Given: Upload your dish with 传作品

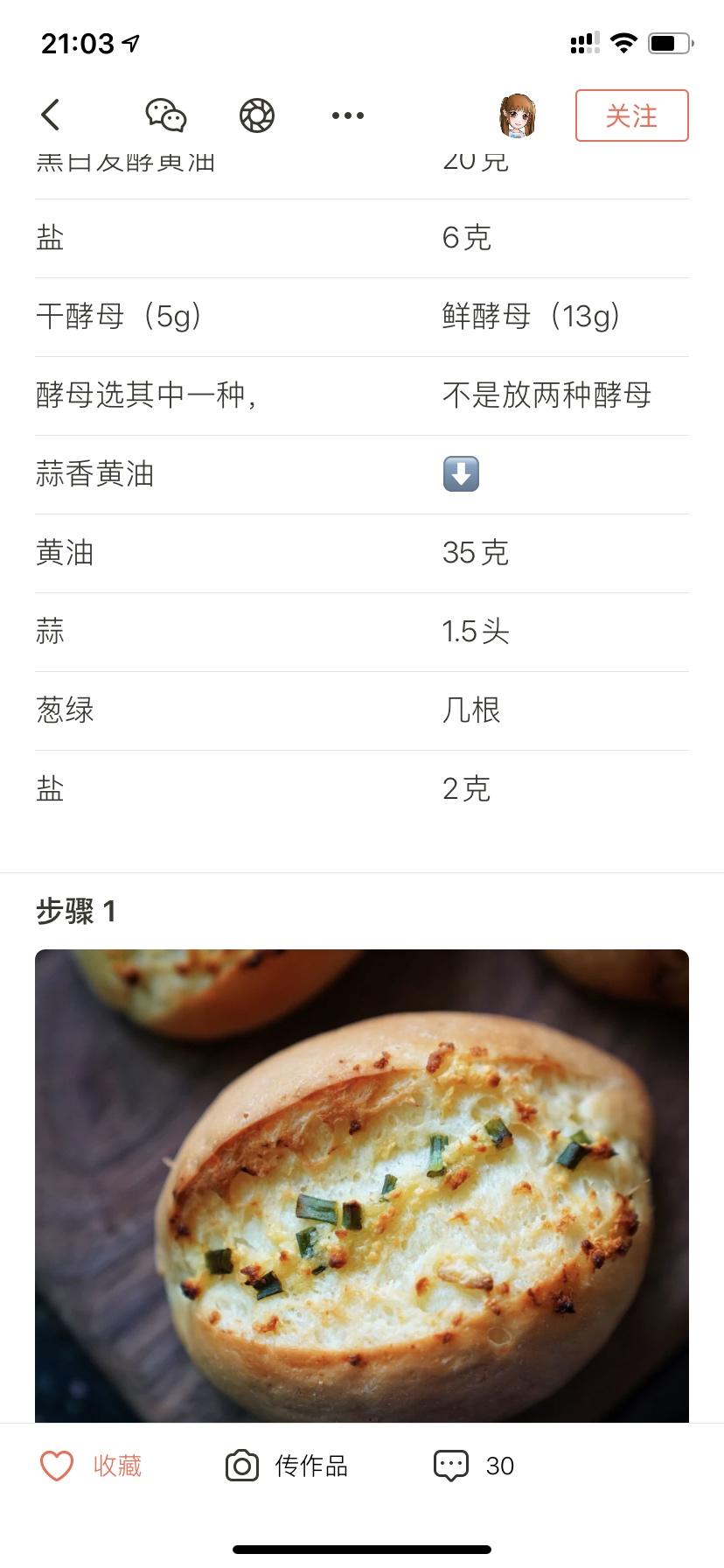Looking at the screenshot, I should point(287,1466).
